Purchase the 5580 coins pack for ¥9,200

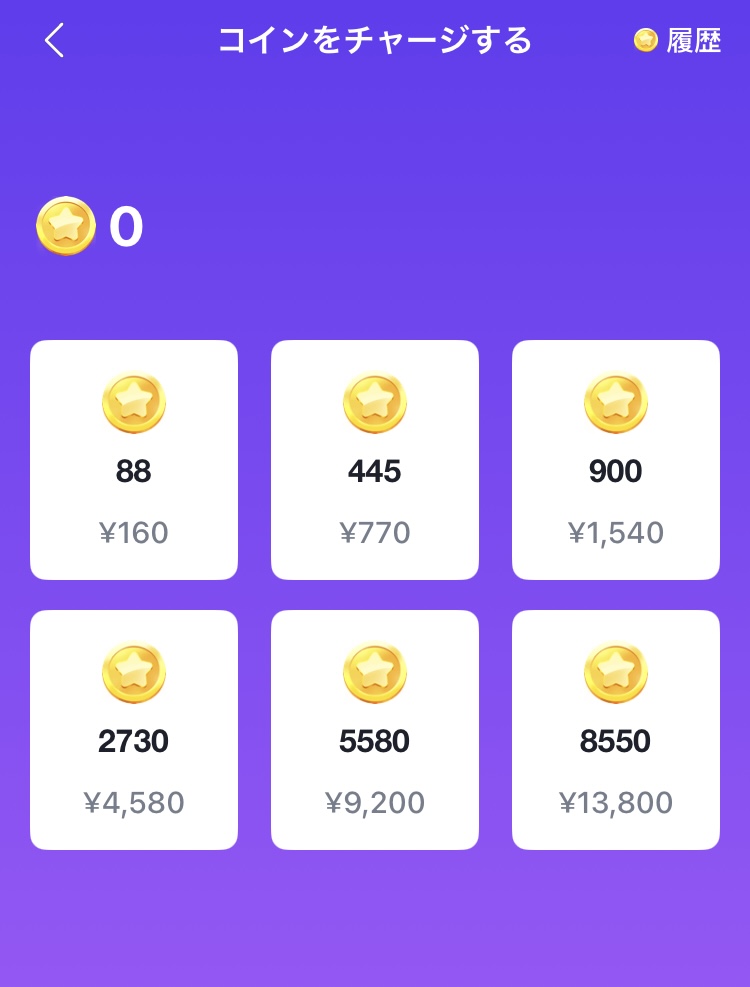375,730
